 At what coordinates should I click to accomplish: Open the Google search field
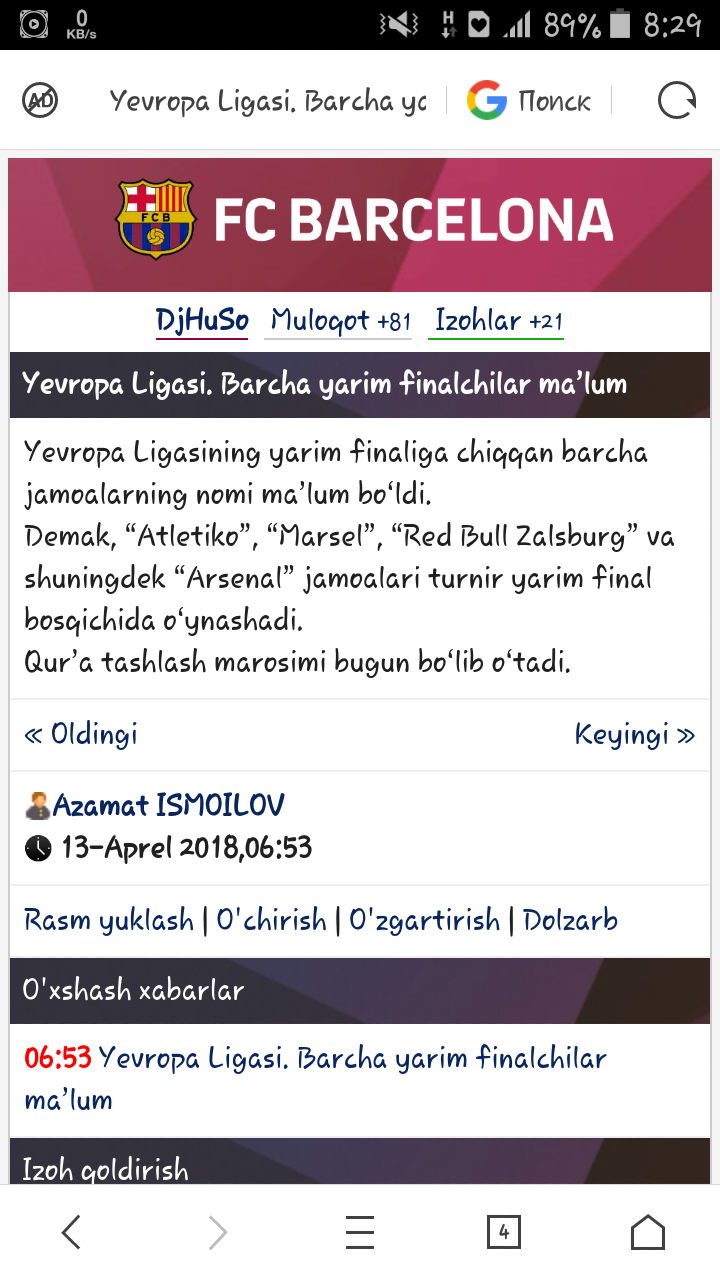530,101
